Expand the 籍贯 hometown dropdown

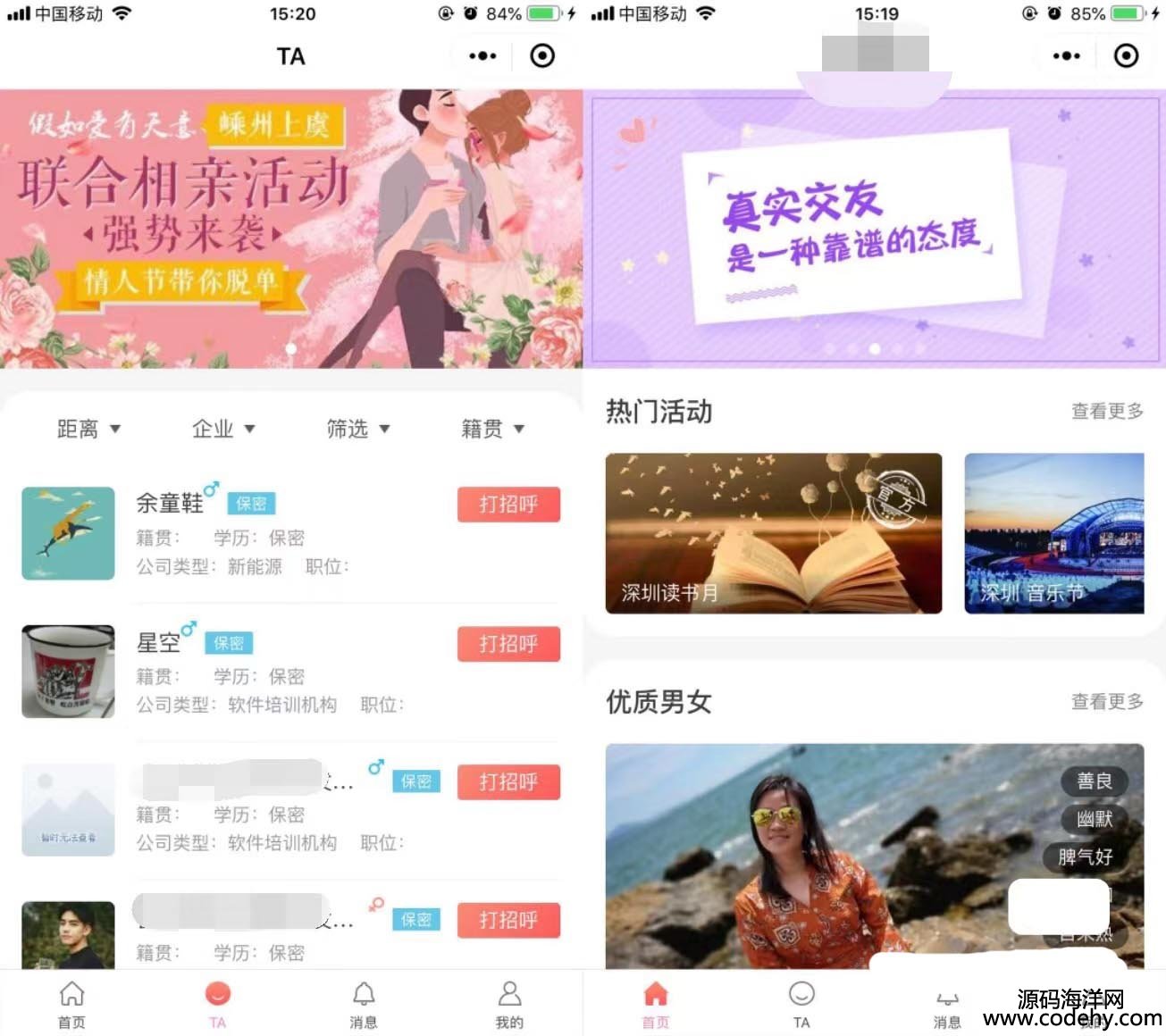492,430
